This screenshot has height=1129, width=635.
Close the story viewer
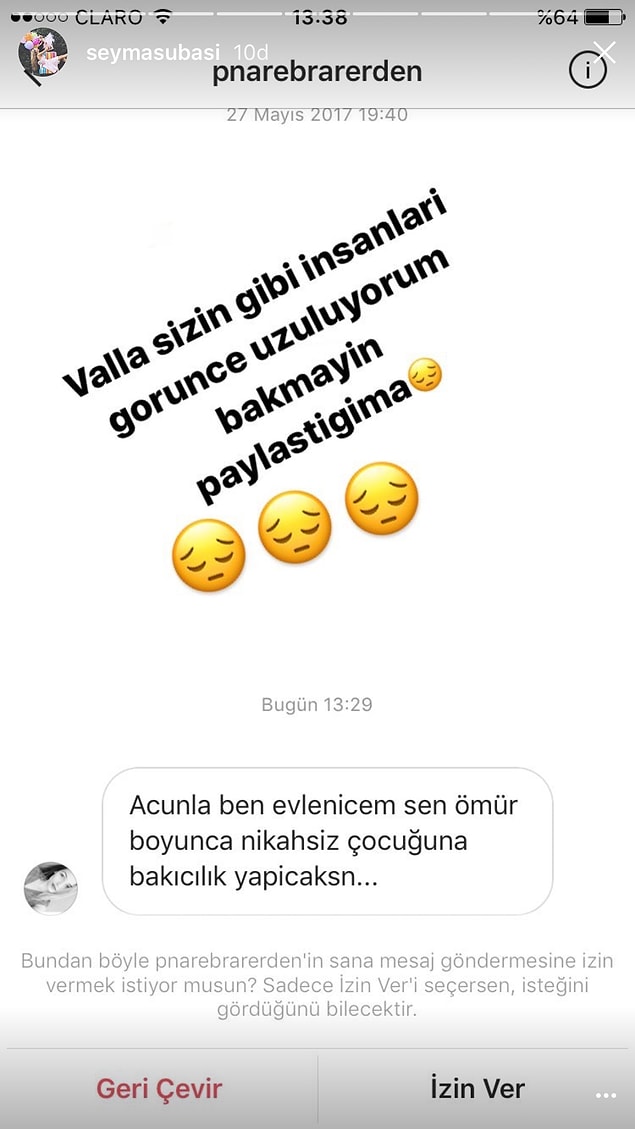(604, 52)
